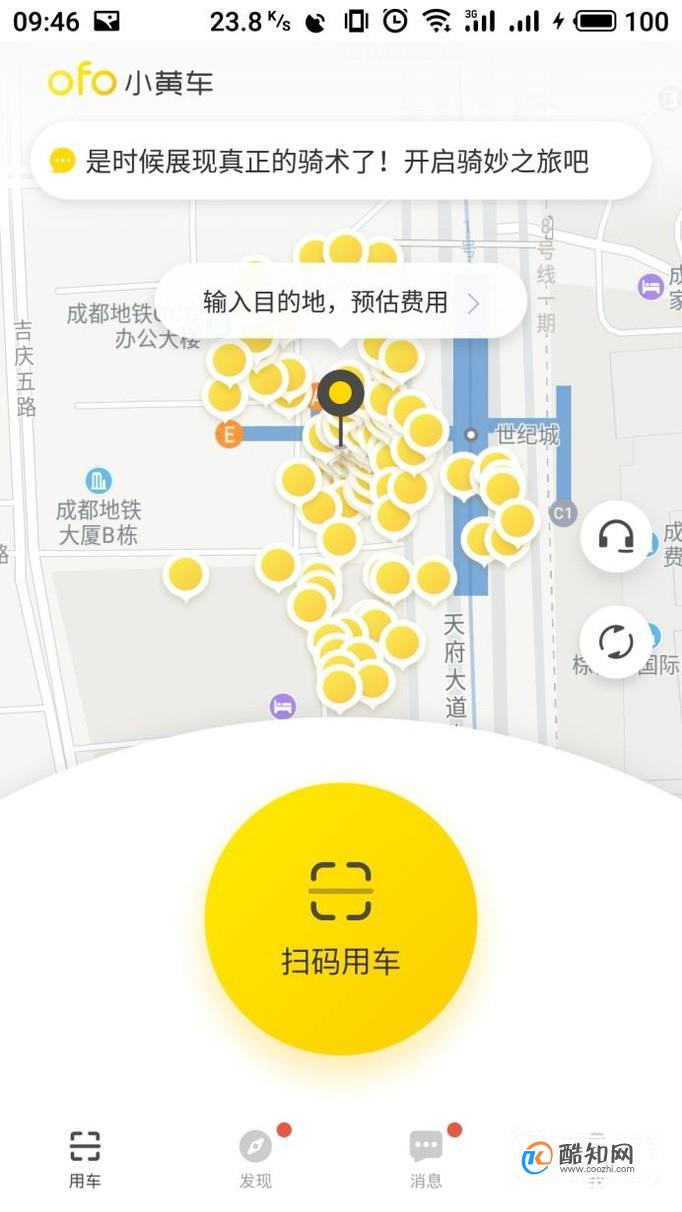Switch to the 发现 tab
The height and width of the screenshot is (1212, 682).
[x=256, y=1159]
